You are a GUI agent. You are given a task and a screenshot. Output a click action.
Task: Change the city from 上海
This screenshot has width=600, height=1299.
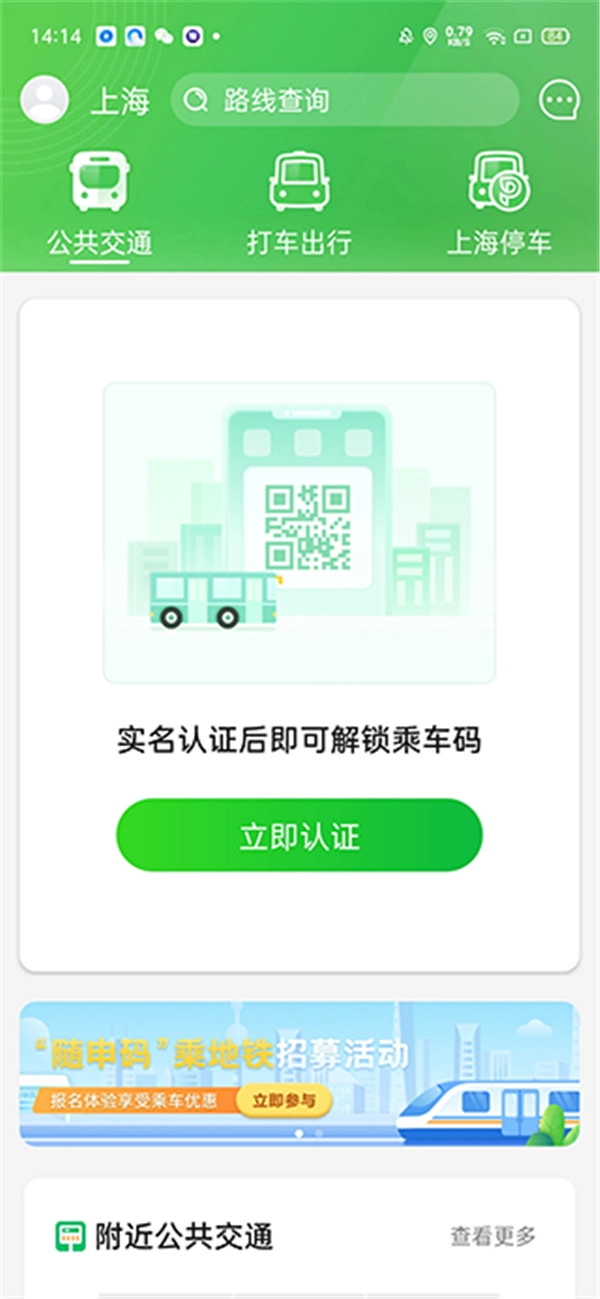pos(120,101)
